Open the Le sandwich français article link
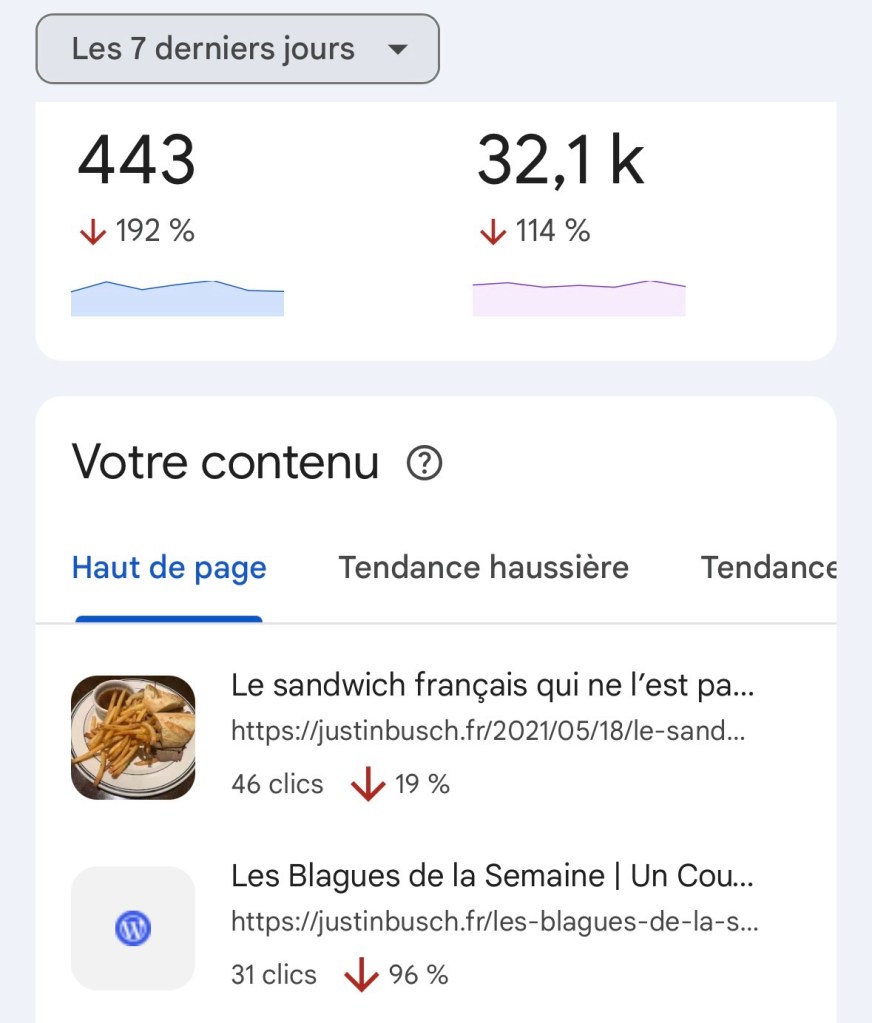Image resolution: width=872 pixels, height=1023 pixels. [x=492, y=685]
